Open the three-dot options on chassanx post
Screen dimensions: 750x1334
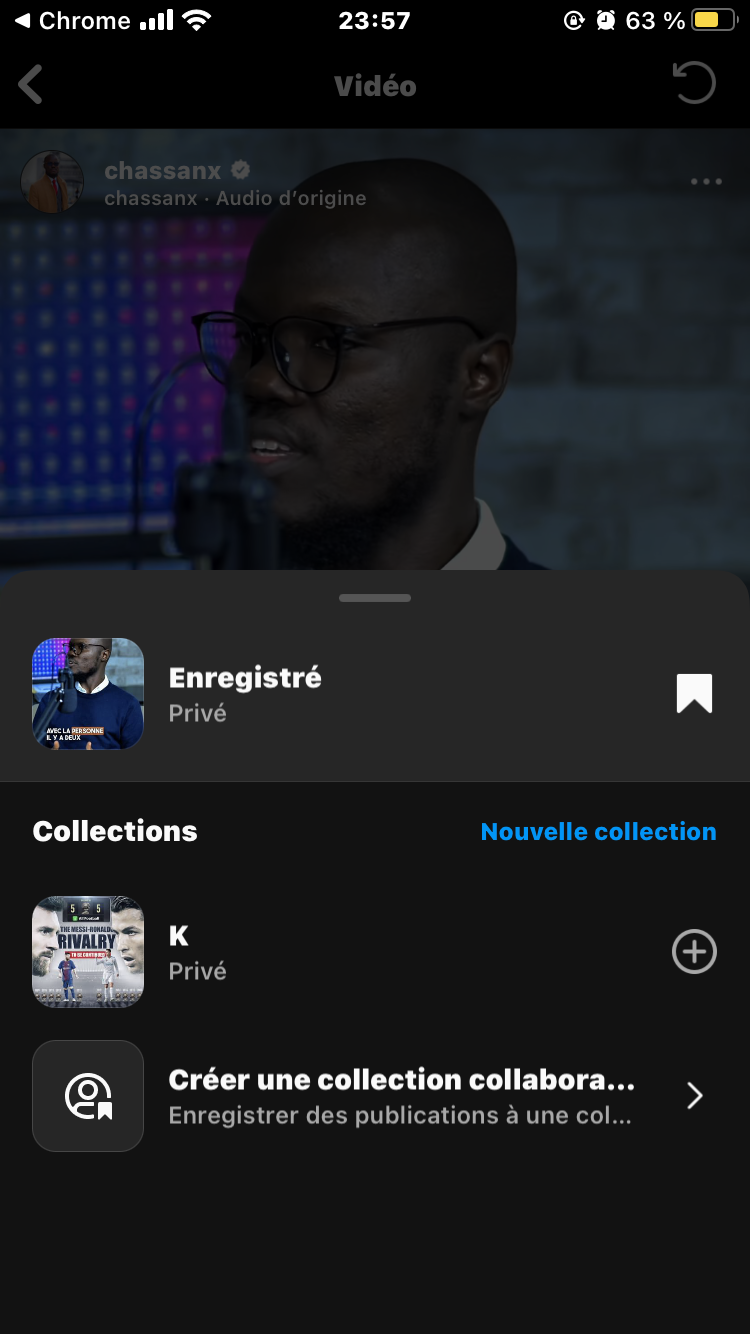(706, 182)
